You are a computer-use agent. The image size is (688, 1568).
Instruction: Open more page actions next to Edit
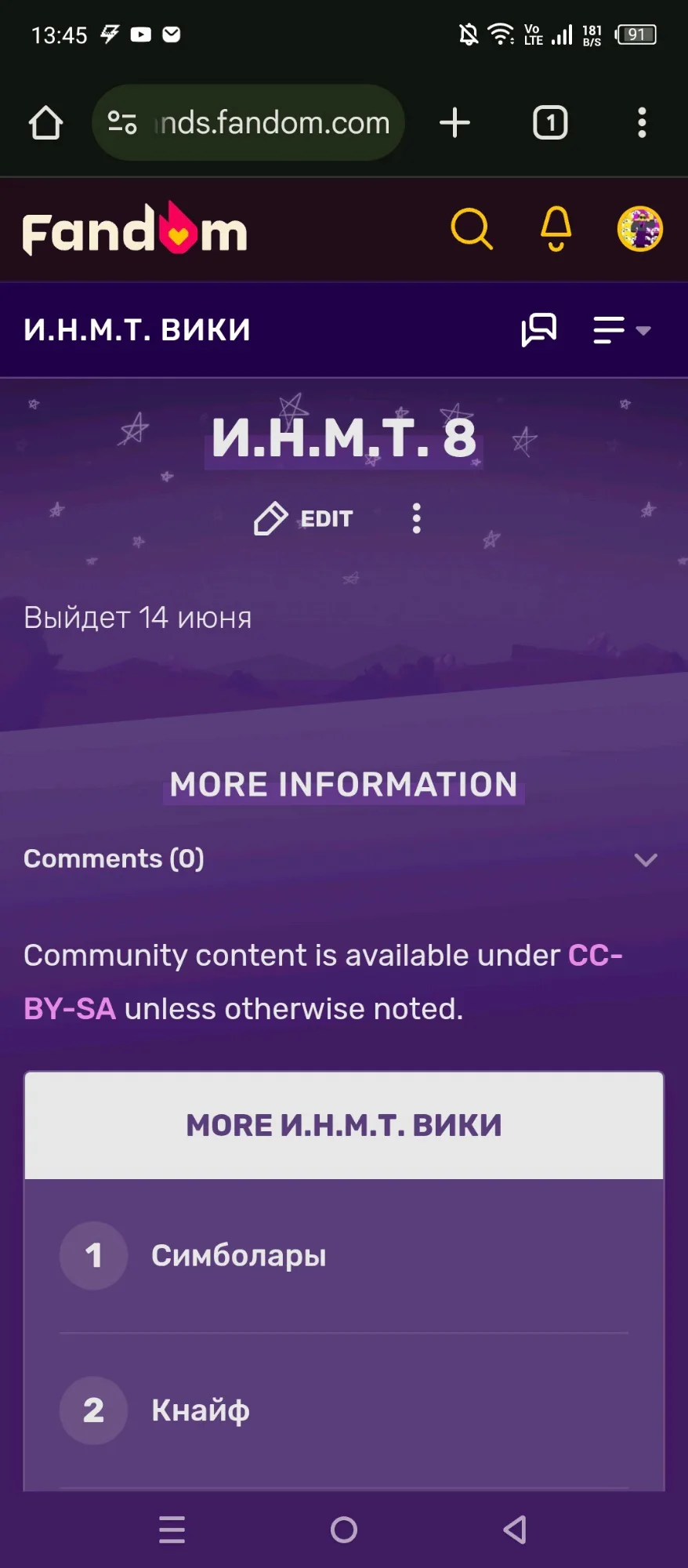(x=417, y=518)
